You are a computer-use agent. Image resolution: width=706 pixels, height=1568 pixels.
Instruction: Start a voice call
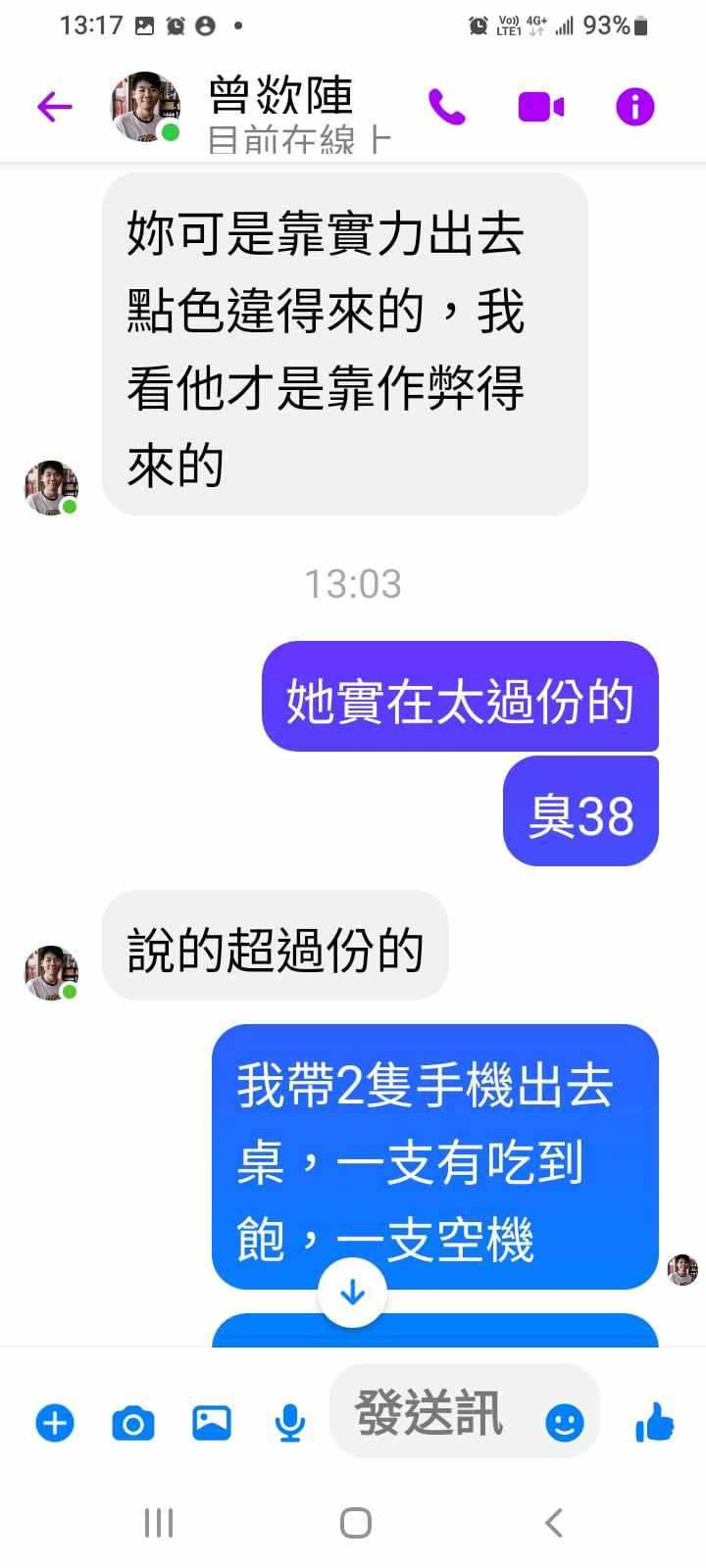click(447, 107)
